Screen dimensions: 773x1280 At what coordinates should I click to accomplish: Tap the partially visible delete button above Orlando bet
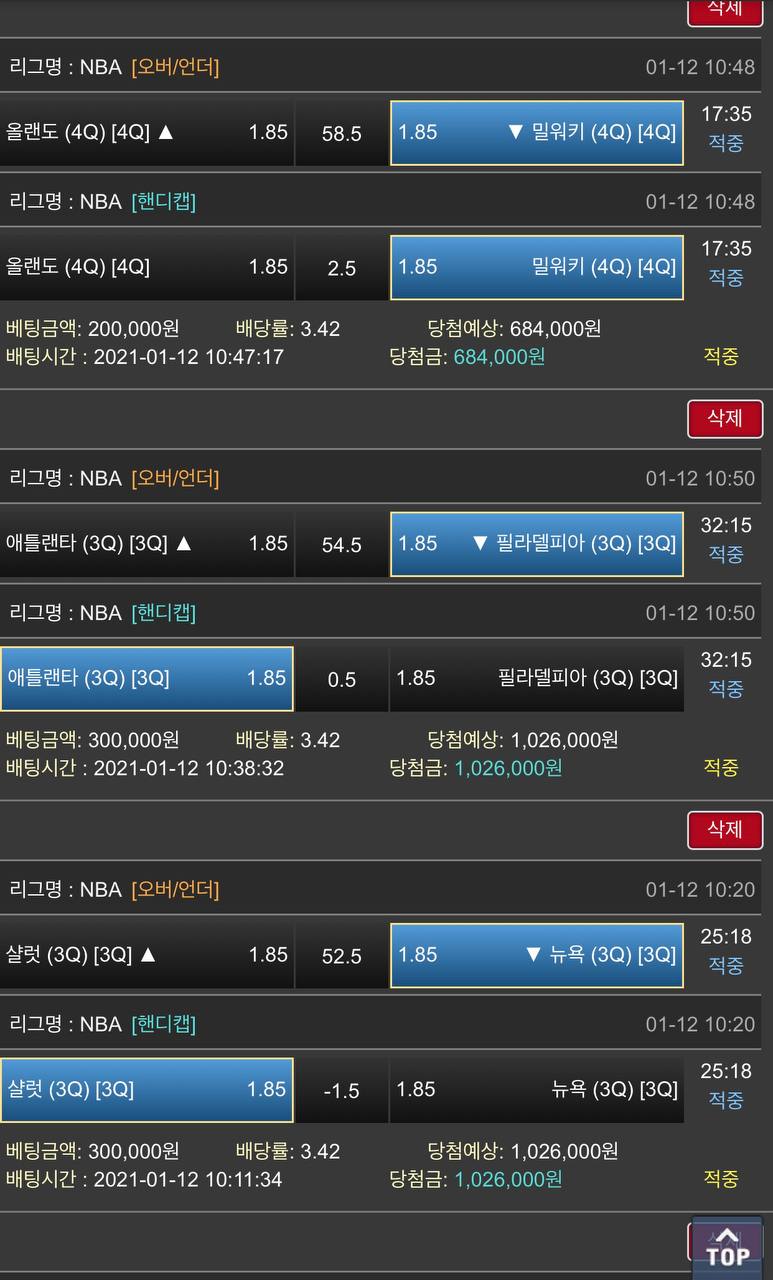tap(724, 10)
